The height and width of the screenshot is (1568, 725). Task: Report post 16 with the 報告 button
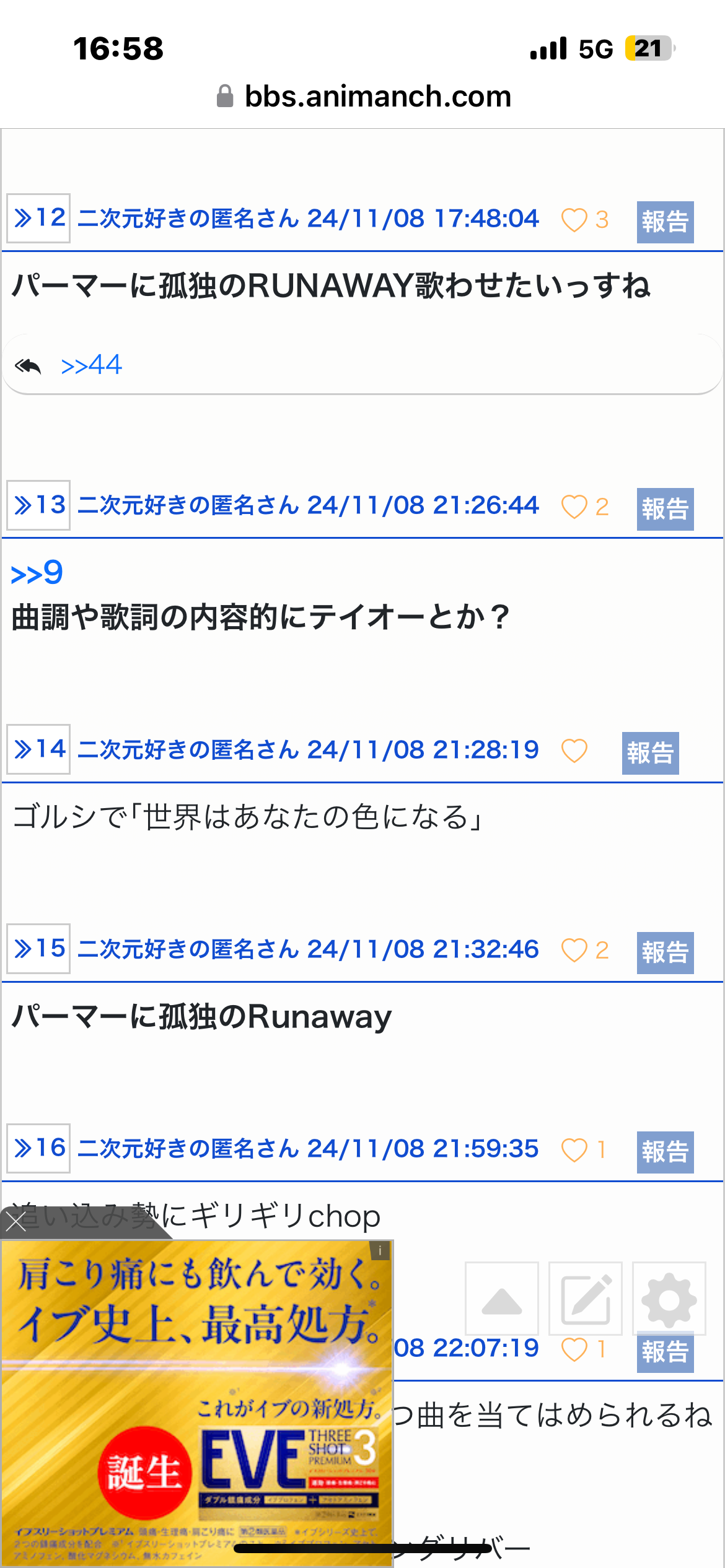tap(665, 1152)
